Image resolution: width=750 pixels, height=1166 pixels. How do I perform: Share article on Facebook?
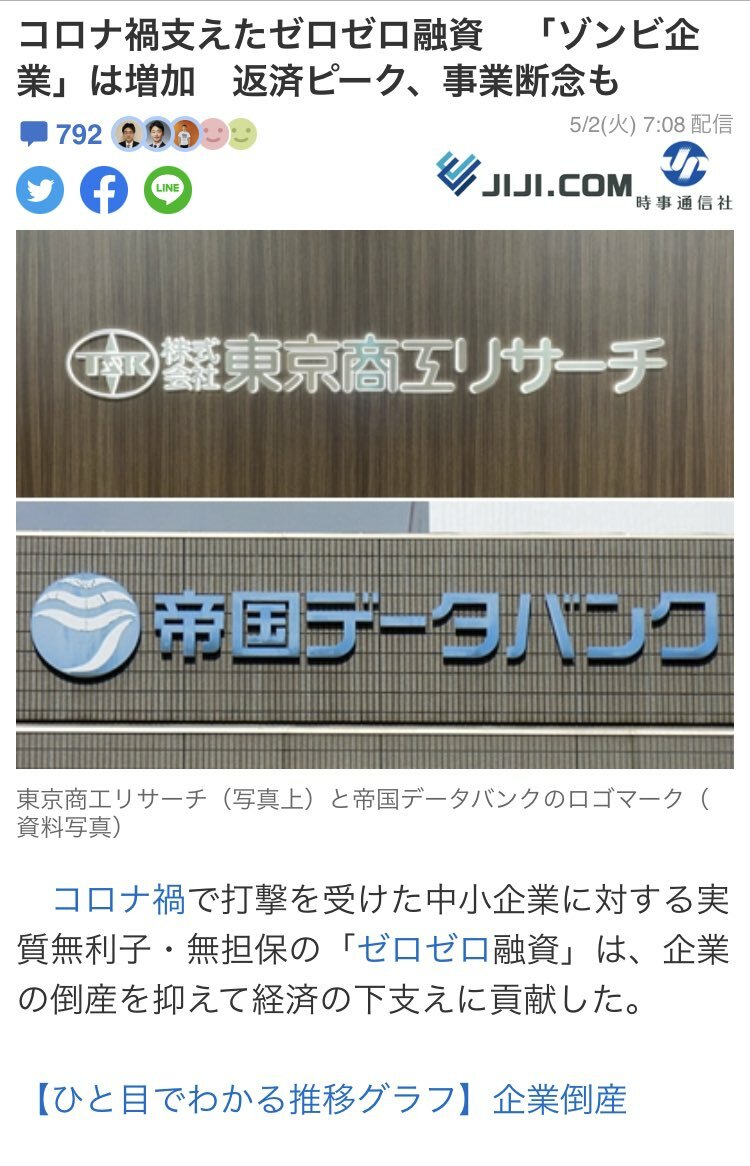pyautogui.click(x=104, y=190)
